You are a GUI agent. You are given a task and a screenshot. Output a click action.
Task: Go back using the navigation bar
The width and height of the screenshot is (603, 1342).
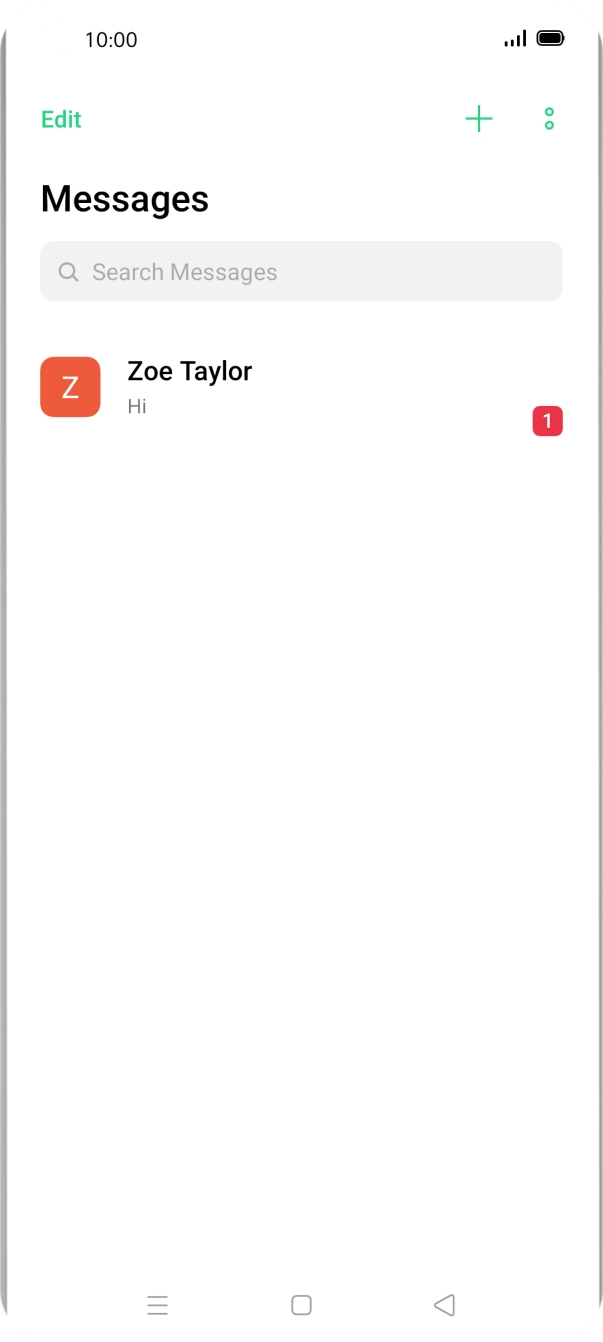445,1305
